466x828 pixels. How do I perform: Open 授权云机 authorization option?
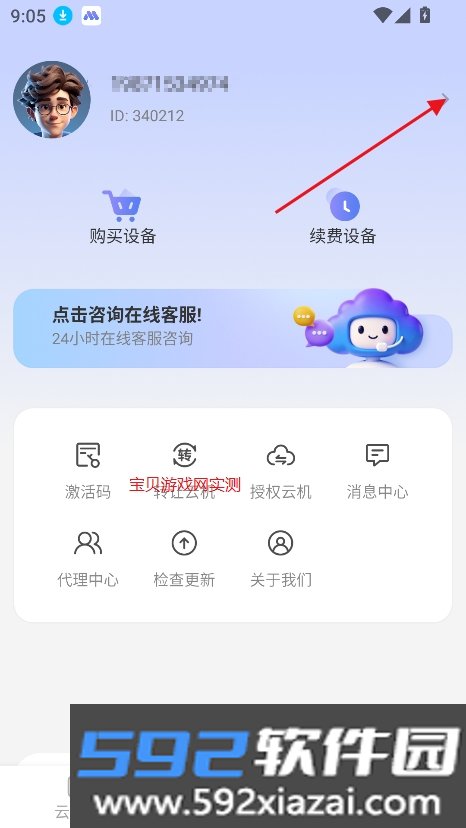click(281, 471)
